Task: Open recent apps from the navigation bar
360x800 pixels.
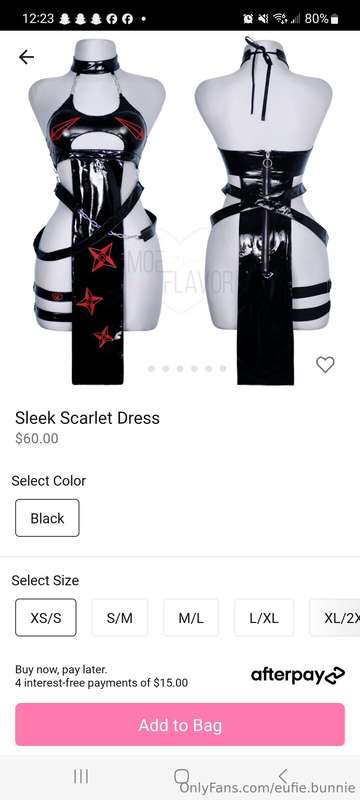Action: pyautogui.click(x=81, y=777)
